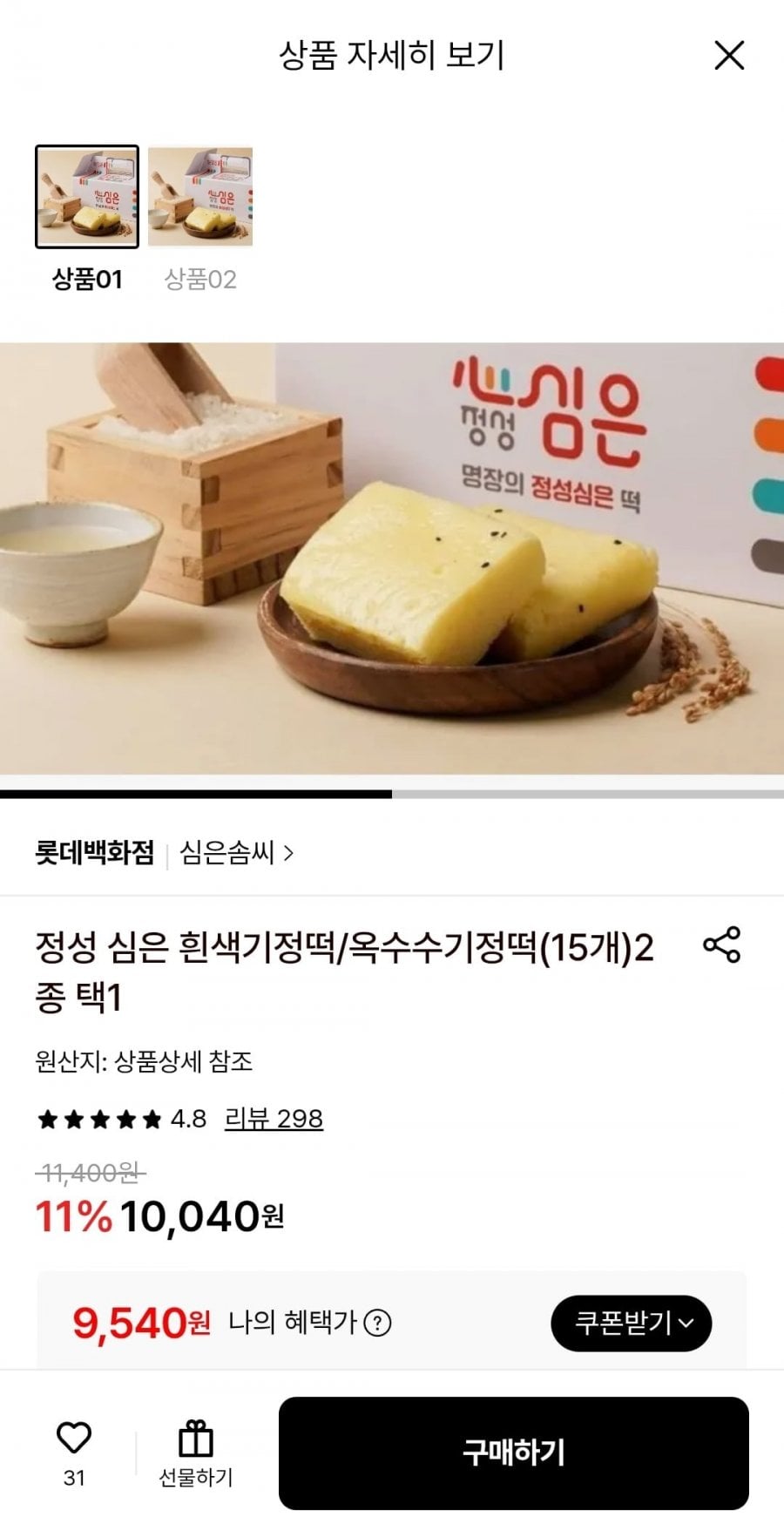The width and height of the screenshot is (784, 1537).
Task: Send as gift with 선물하기
Action: click(196, 1452)
